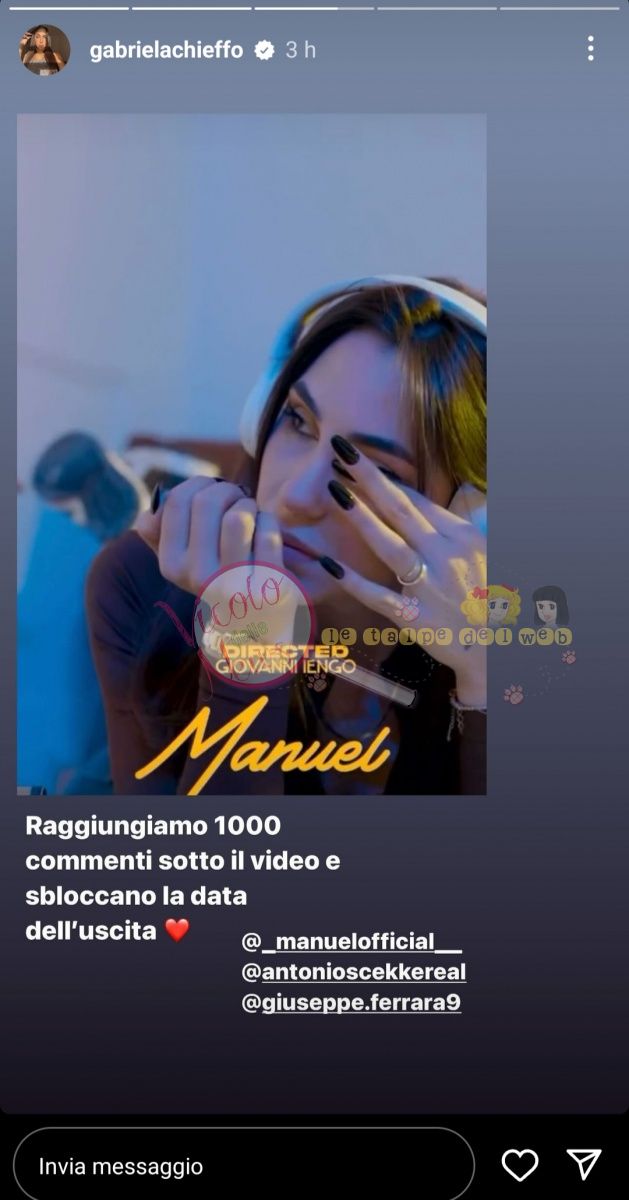Like this story with the heart

519,1165
